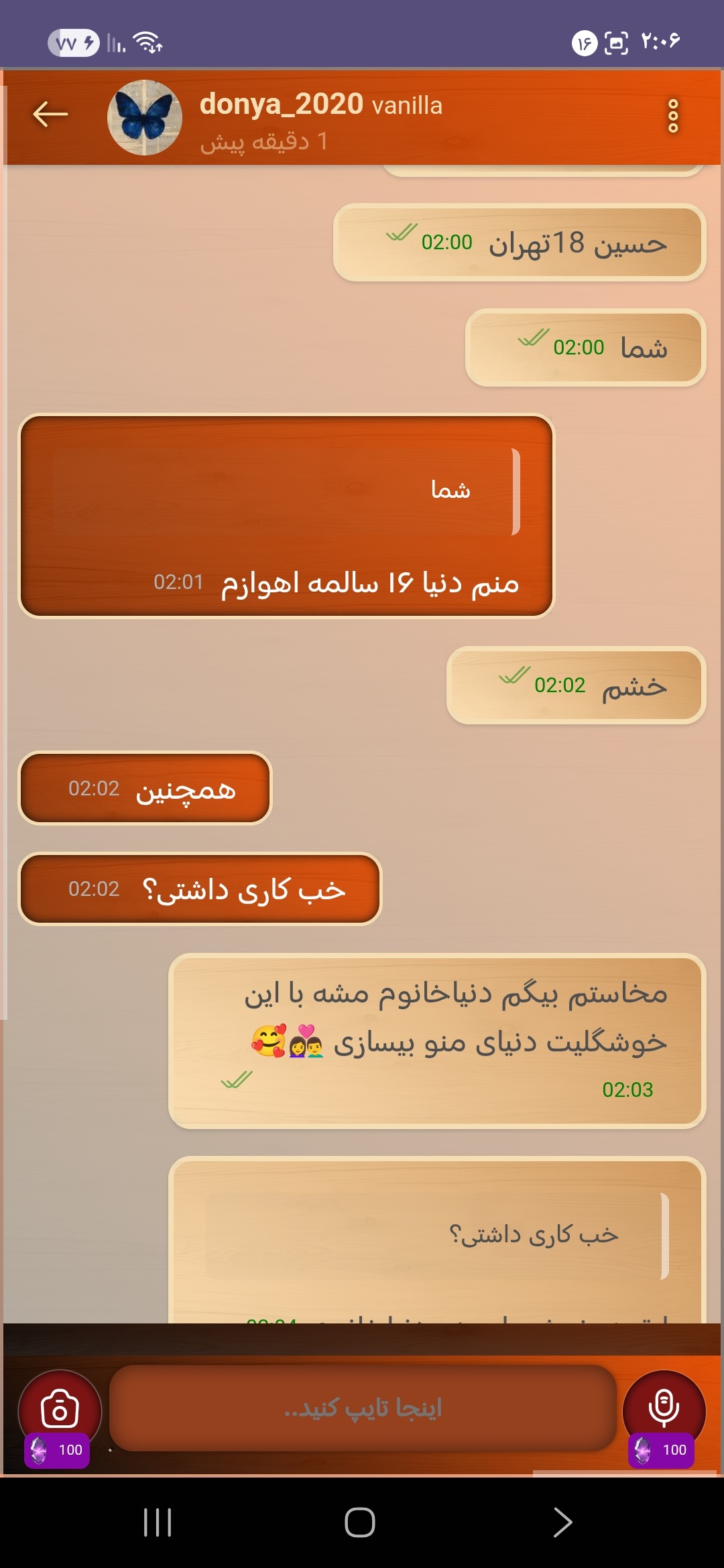The width and height of the screenshot is (724, 1568).
Task: Send a photo using the camera button
Action: [60, 1411]
